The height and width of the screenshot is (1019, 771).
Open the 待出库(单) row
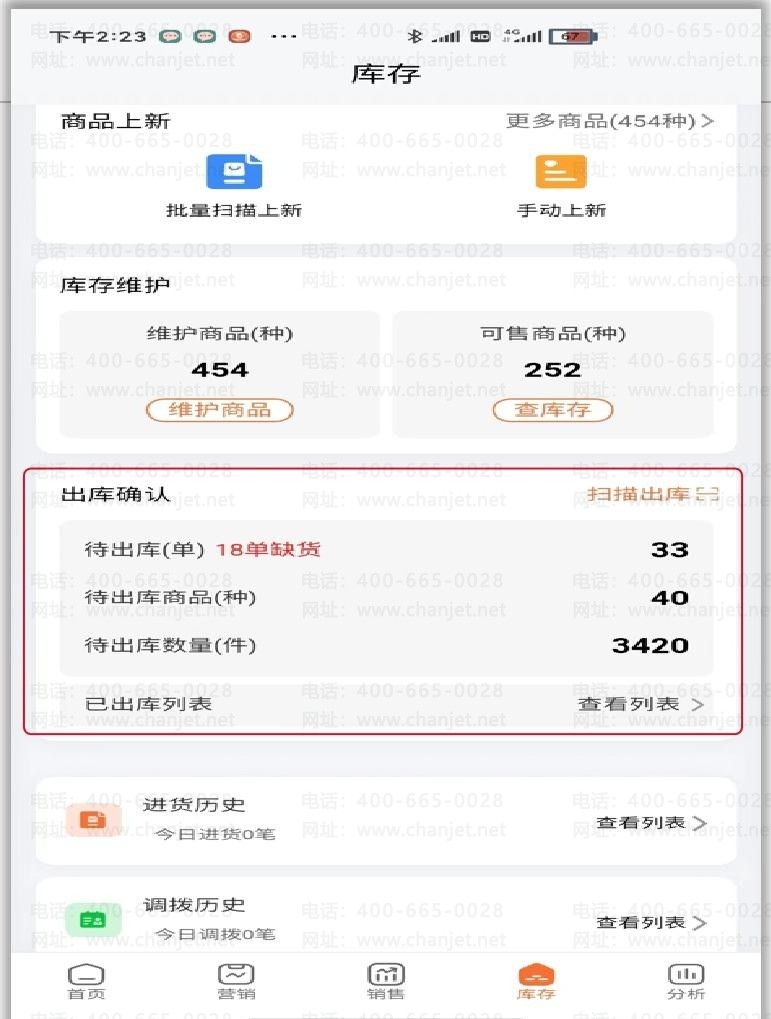(386, 549)
